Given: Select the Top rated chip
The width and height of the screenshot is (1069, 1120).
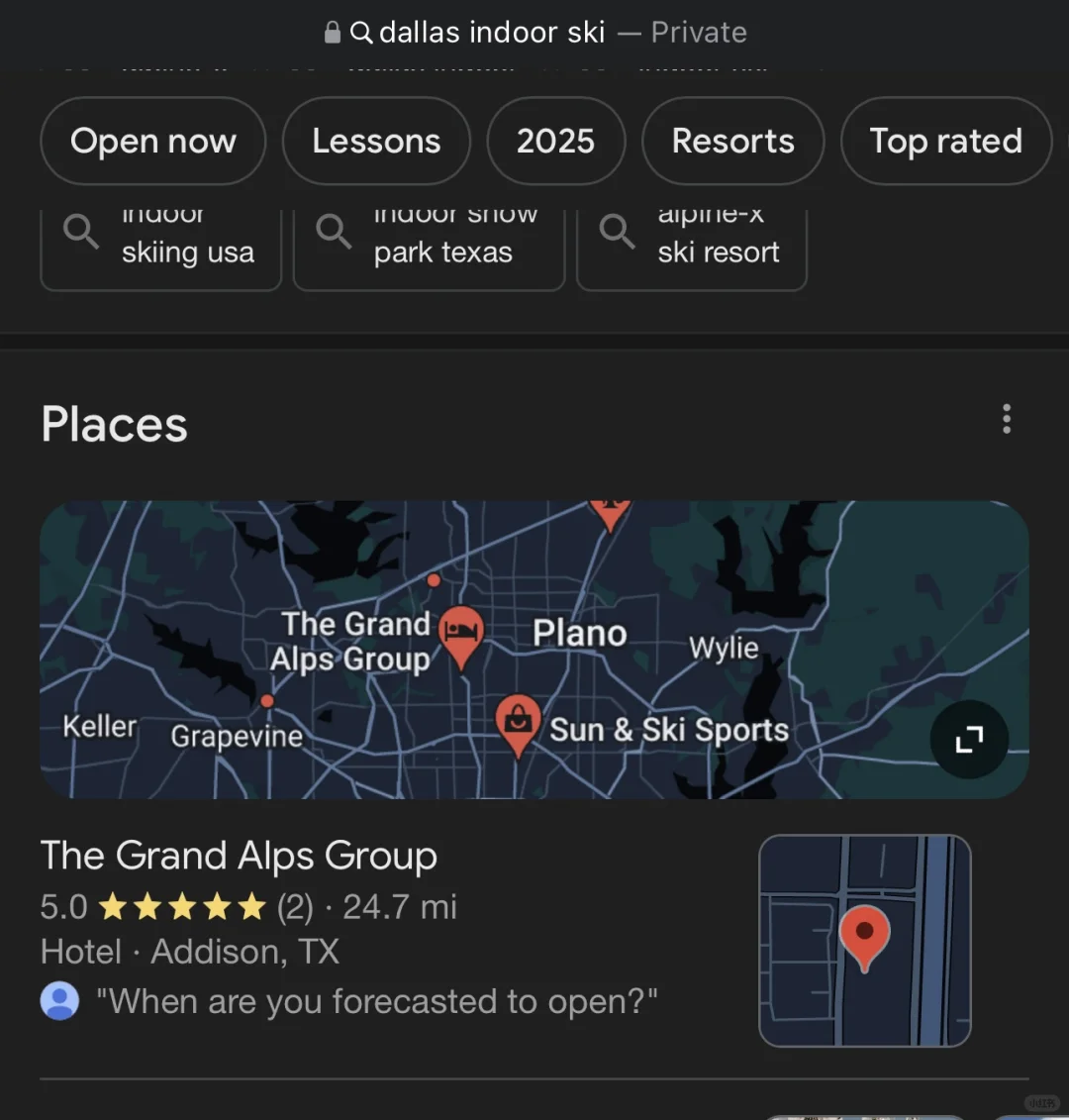Looking at the screenshot, I should (x=945, y=142).
